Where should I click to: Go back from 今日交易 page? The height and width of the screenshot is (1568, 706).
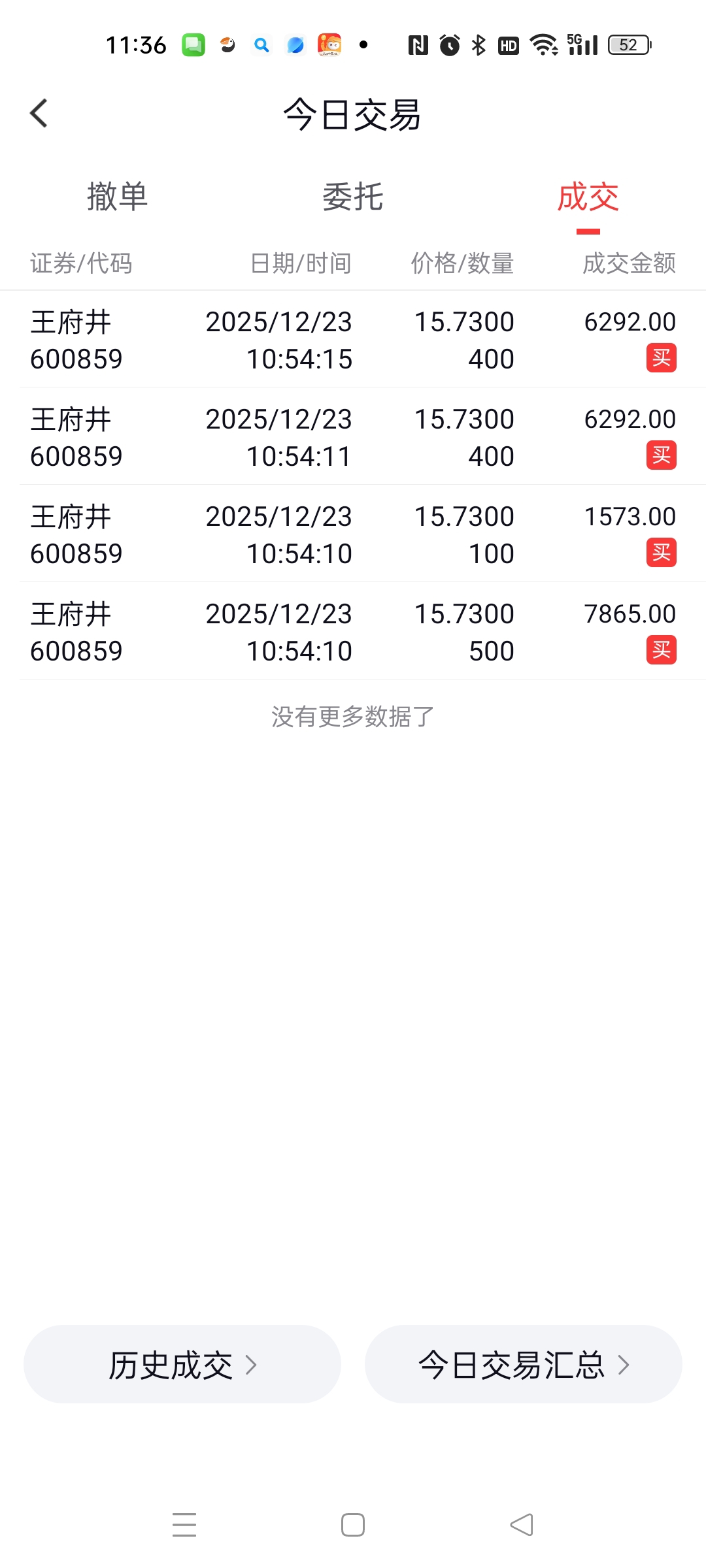click(x=39, y=114)
